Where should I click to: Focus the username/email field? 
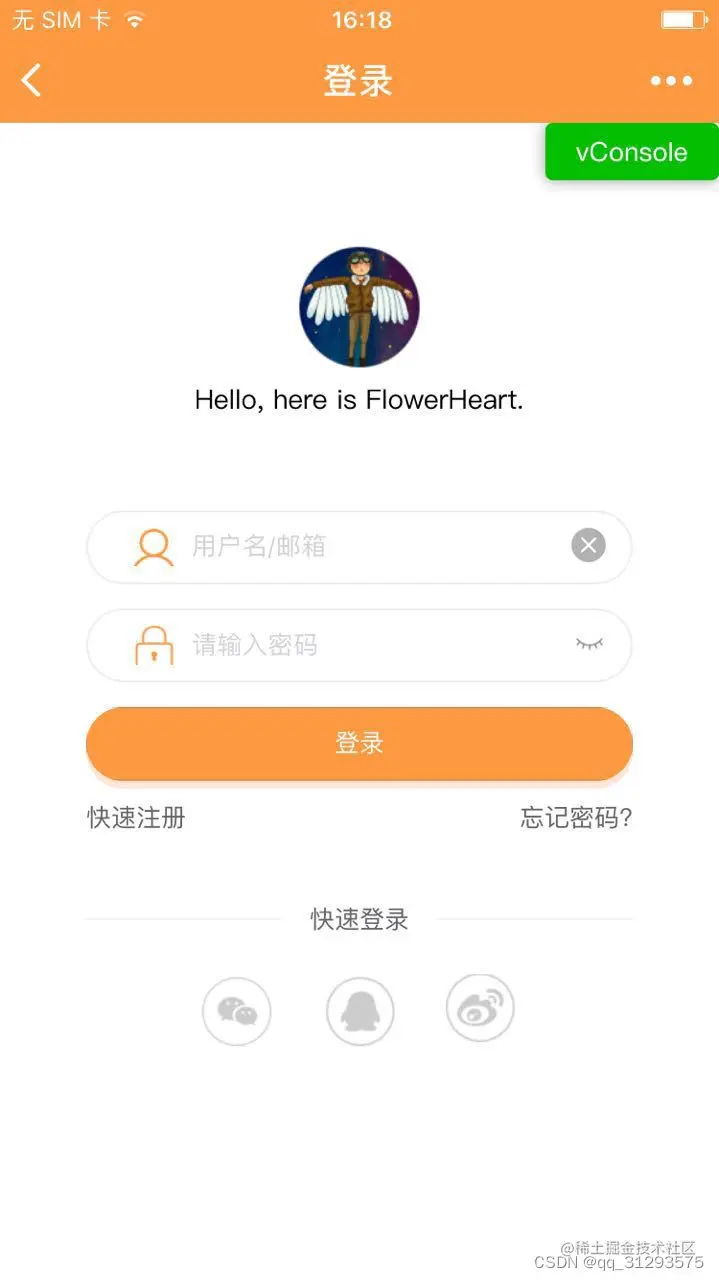click(x=370, y=546)
